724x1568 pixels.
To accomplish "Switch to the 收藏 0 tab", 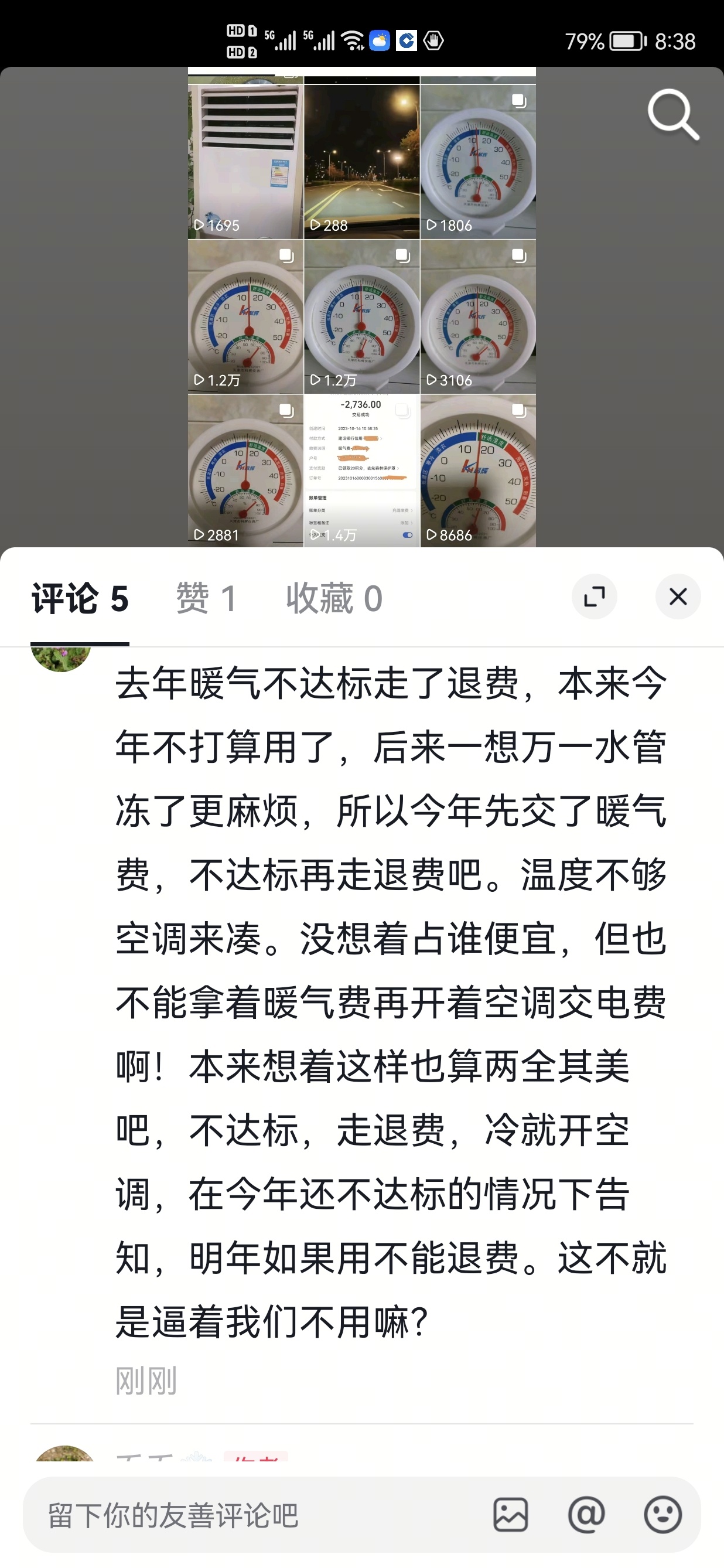I will (334, 598).
